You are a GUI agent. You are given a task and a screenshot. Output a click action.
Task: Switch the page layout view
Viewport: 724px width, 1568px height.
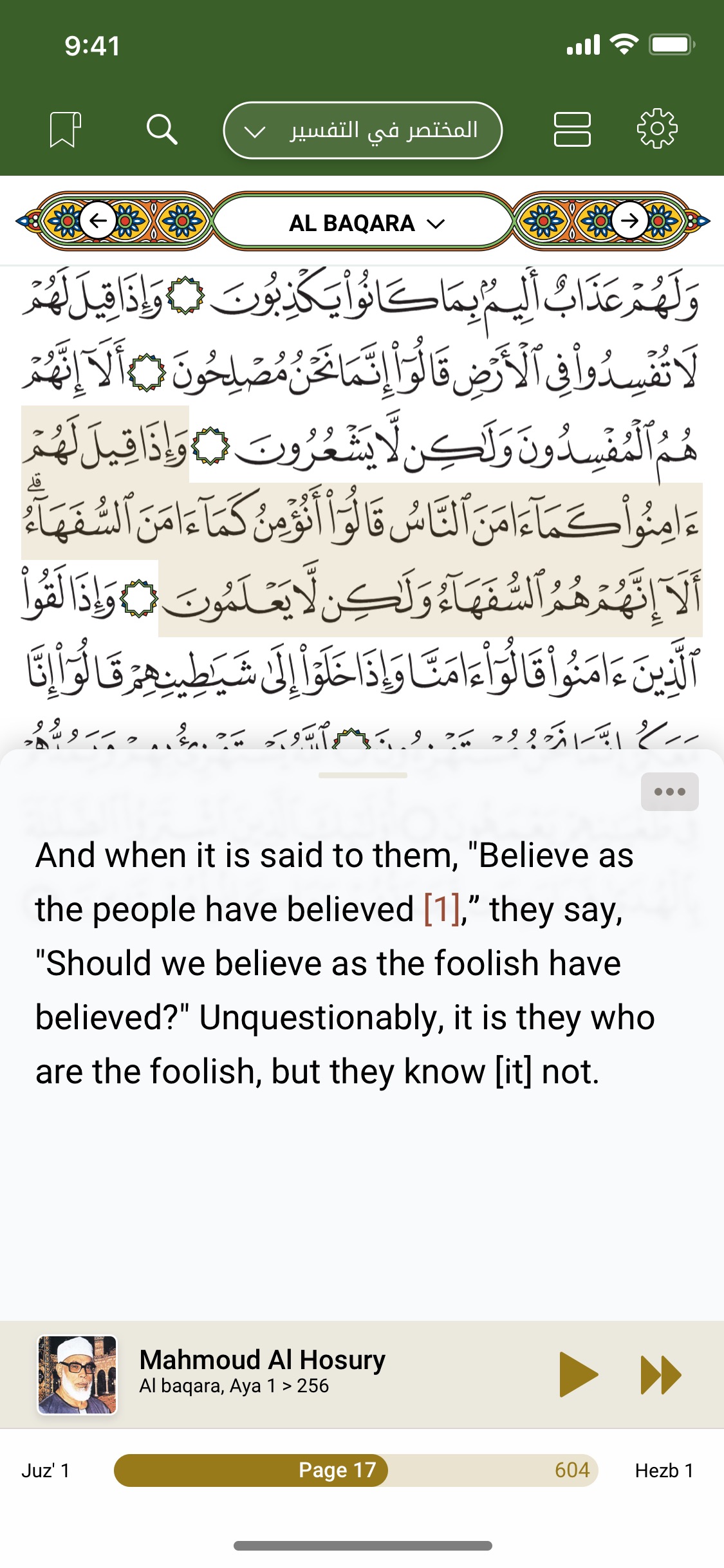coord(571,129)
